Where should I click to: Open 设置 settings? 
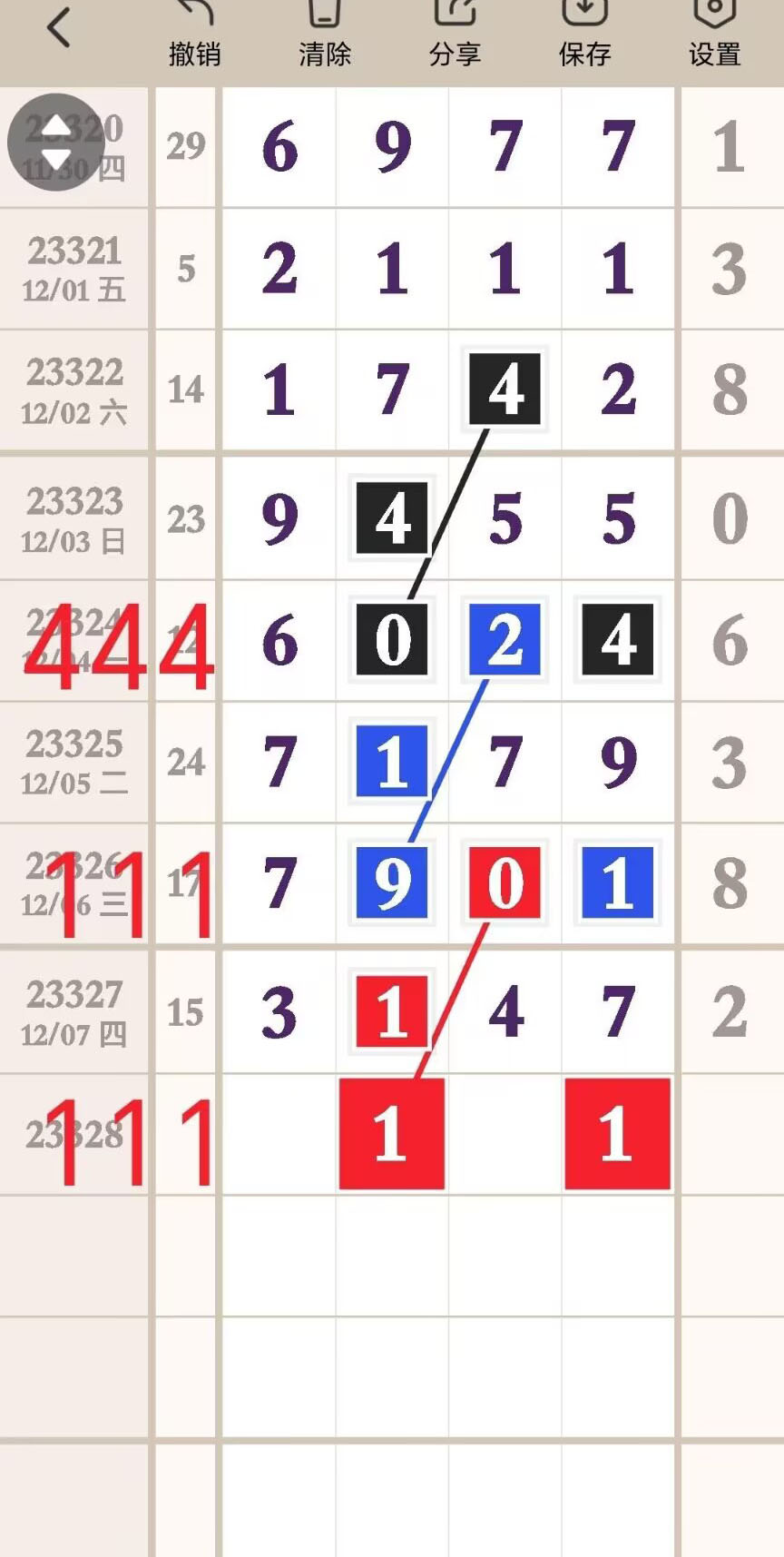pos(715,34)
